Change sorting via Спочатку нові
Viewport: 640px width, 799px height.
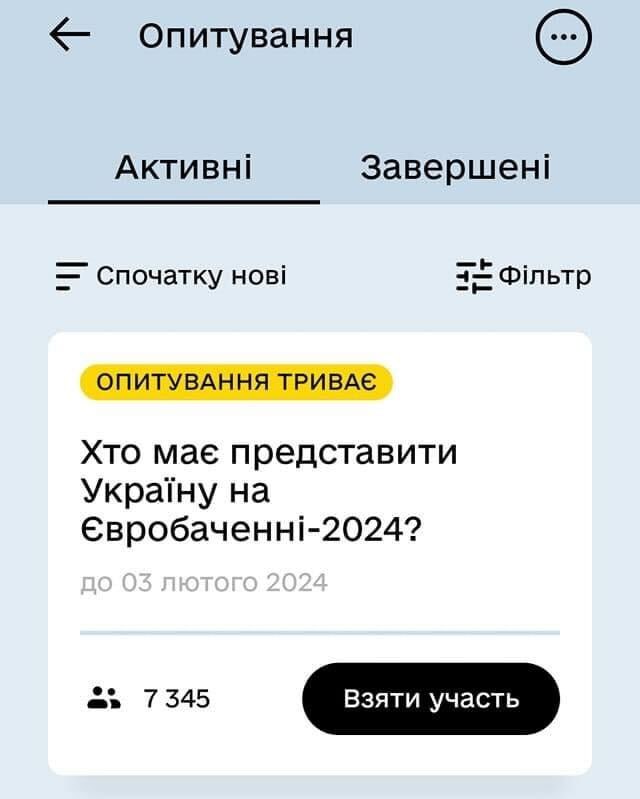tap(172, 275)
